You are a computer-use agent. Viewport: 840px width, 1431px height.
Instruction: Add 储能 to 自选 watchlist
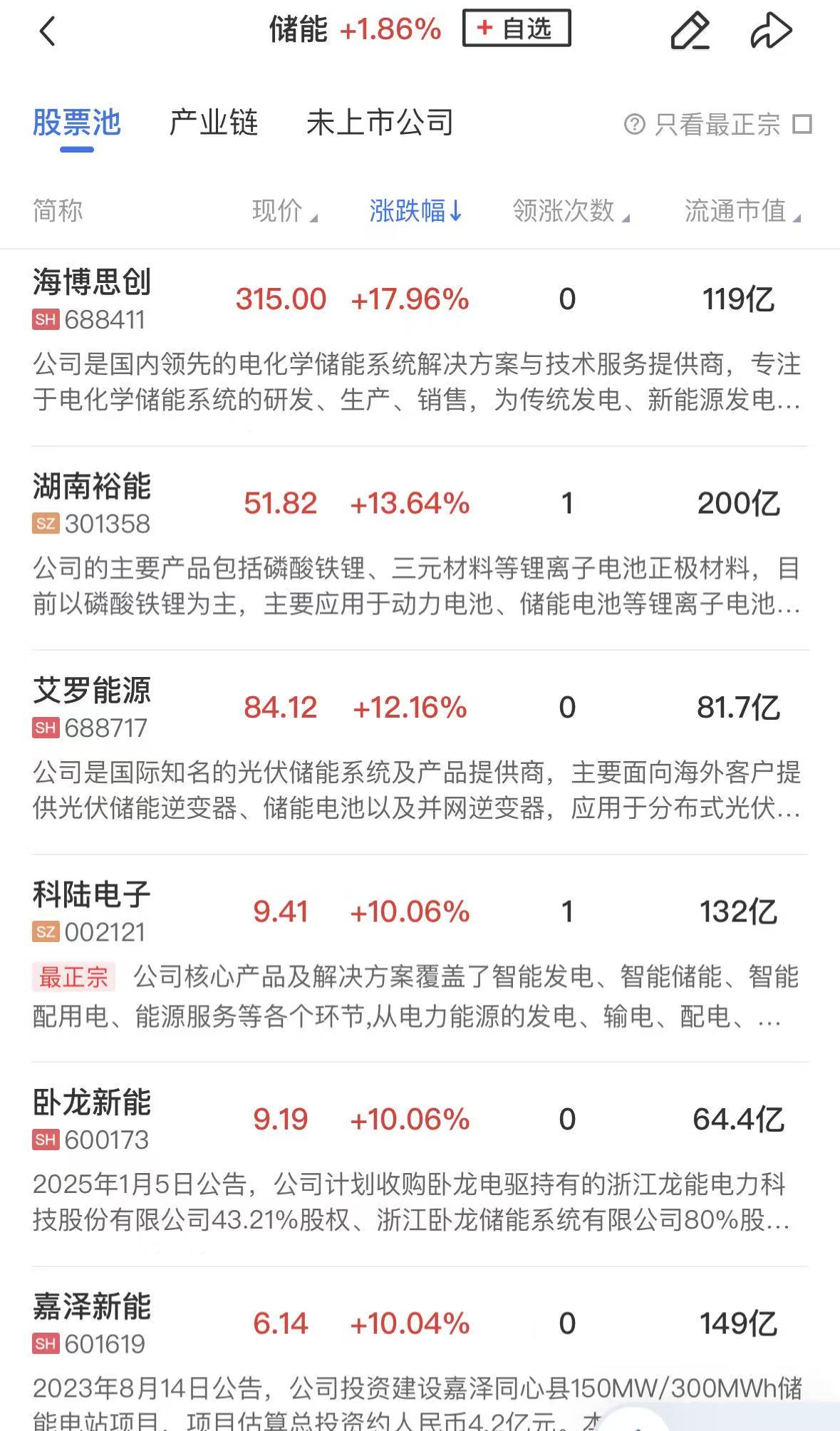pos(517,29)
